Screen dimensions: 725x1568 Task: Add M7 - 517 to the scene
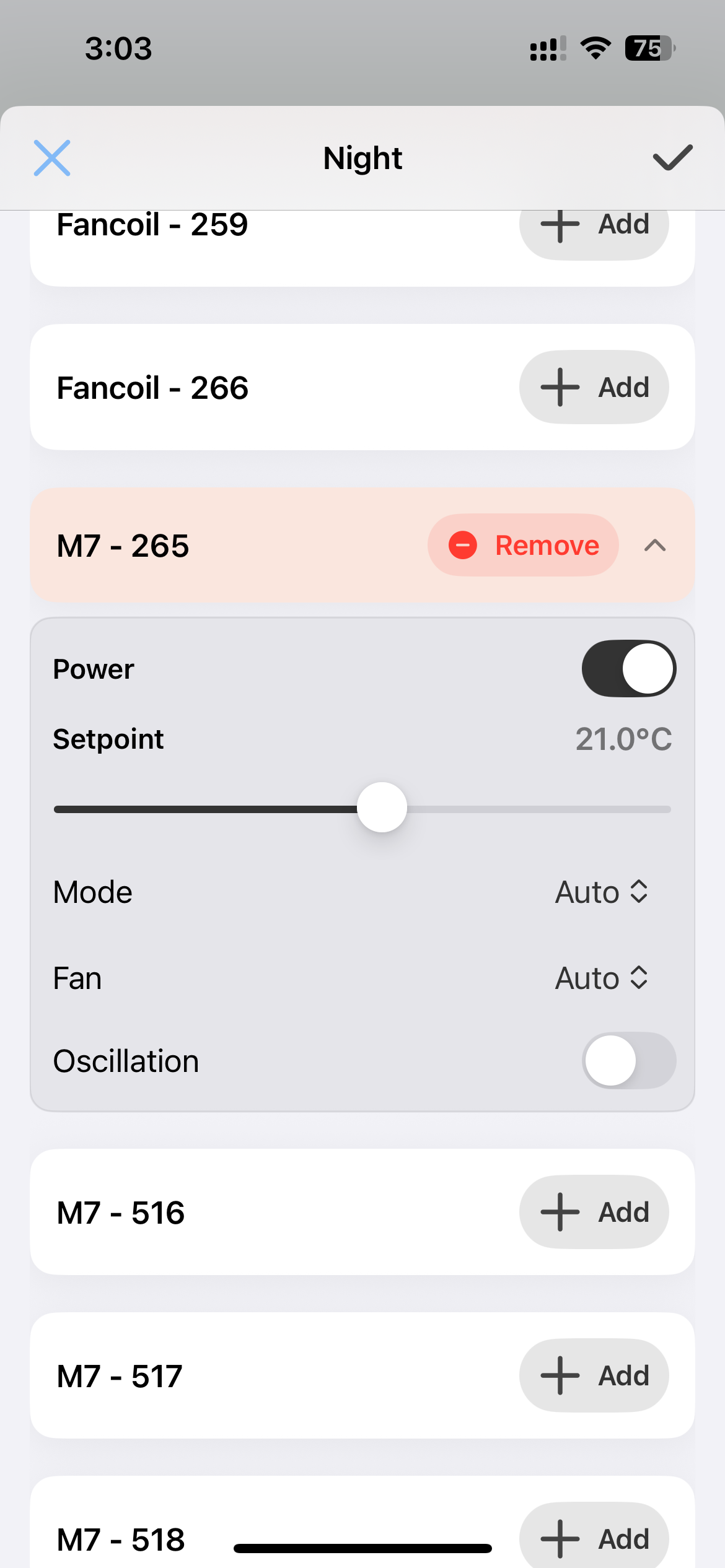click(594, 1375)
